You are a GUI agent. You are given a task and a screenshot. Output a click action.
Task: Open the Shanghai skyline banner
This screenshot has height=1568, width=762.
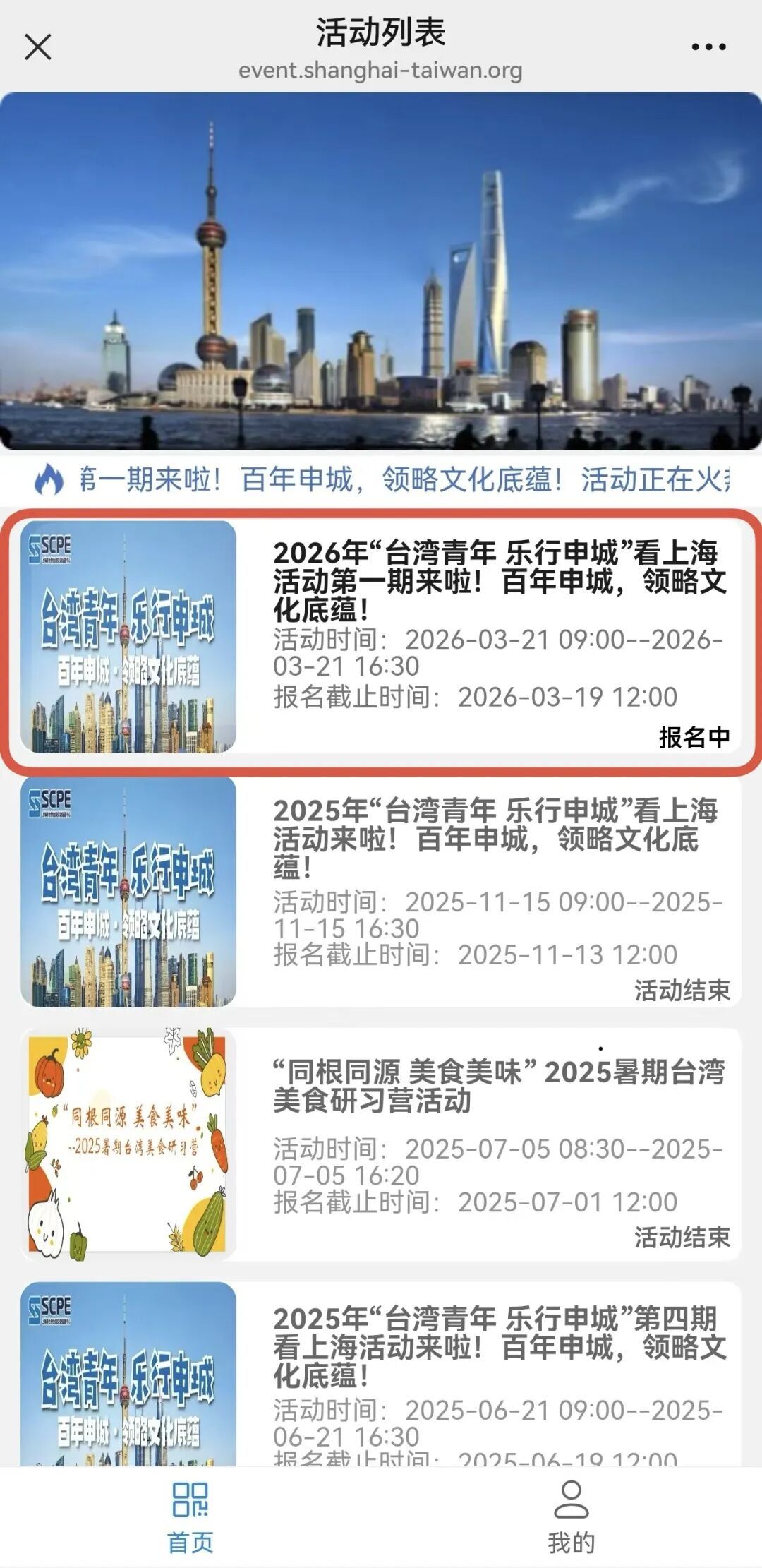click(381, 271)
